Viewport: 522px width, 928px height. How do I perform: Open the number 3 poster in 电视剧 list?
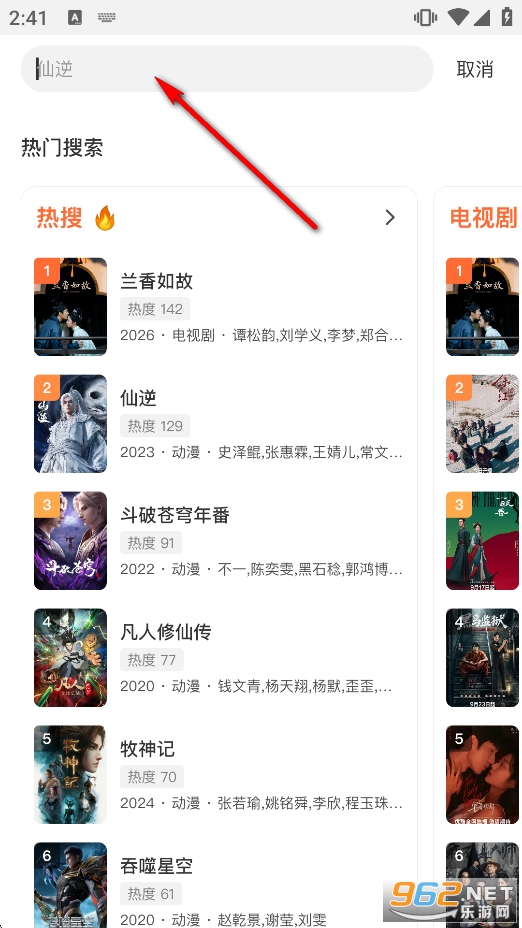coord(482,540)
